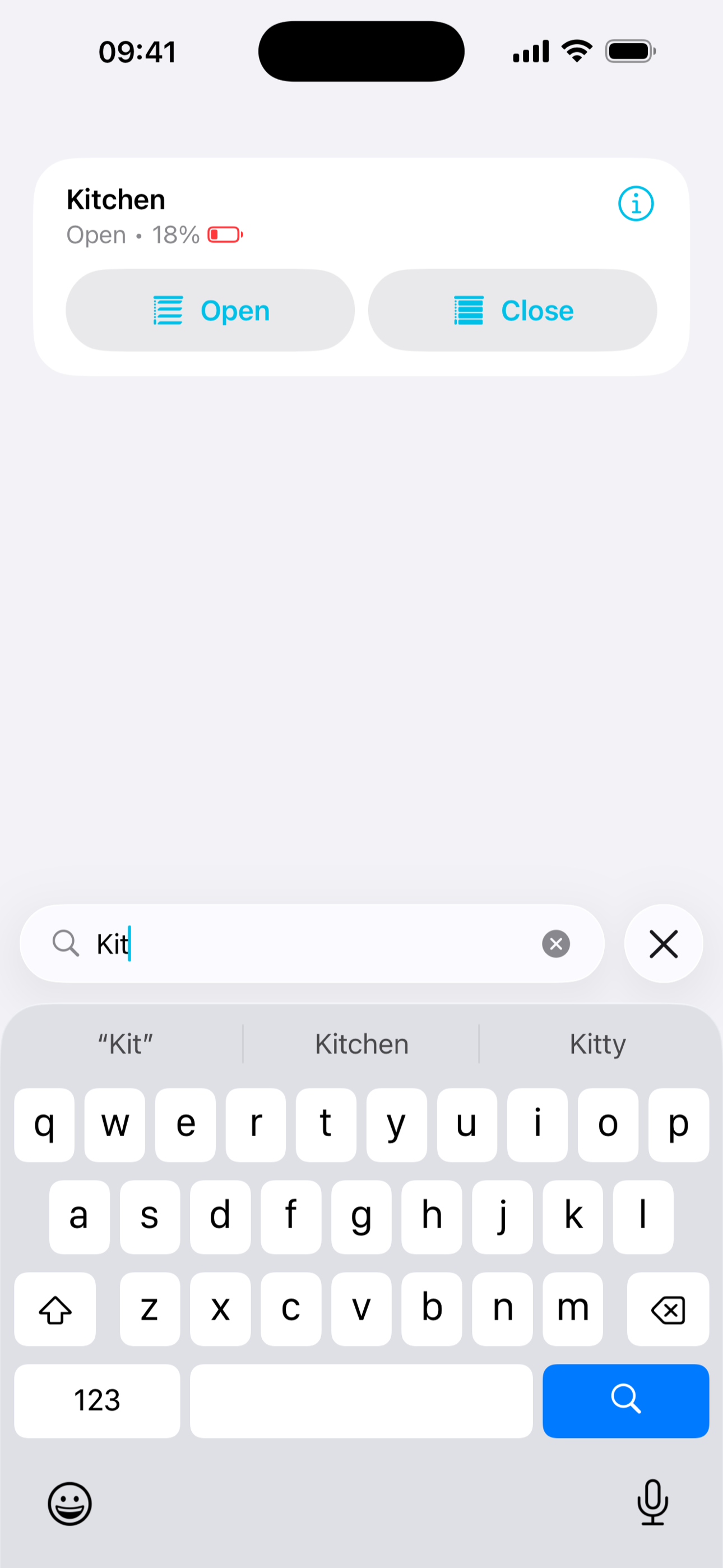This screenshot has width=723, height=1568.
Task: Switch keyboard to 123 numbers
Action: 98,1401
